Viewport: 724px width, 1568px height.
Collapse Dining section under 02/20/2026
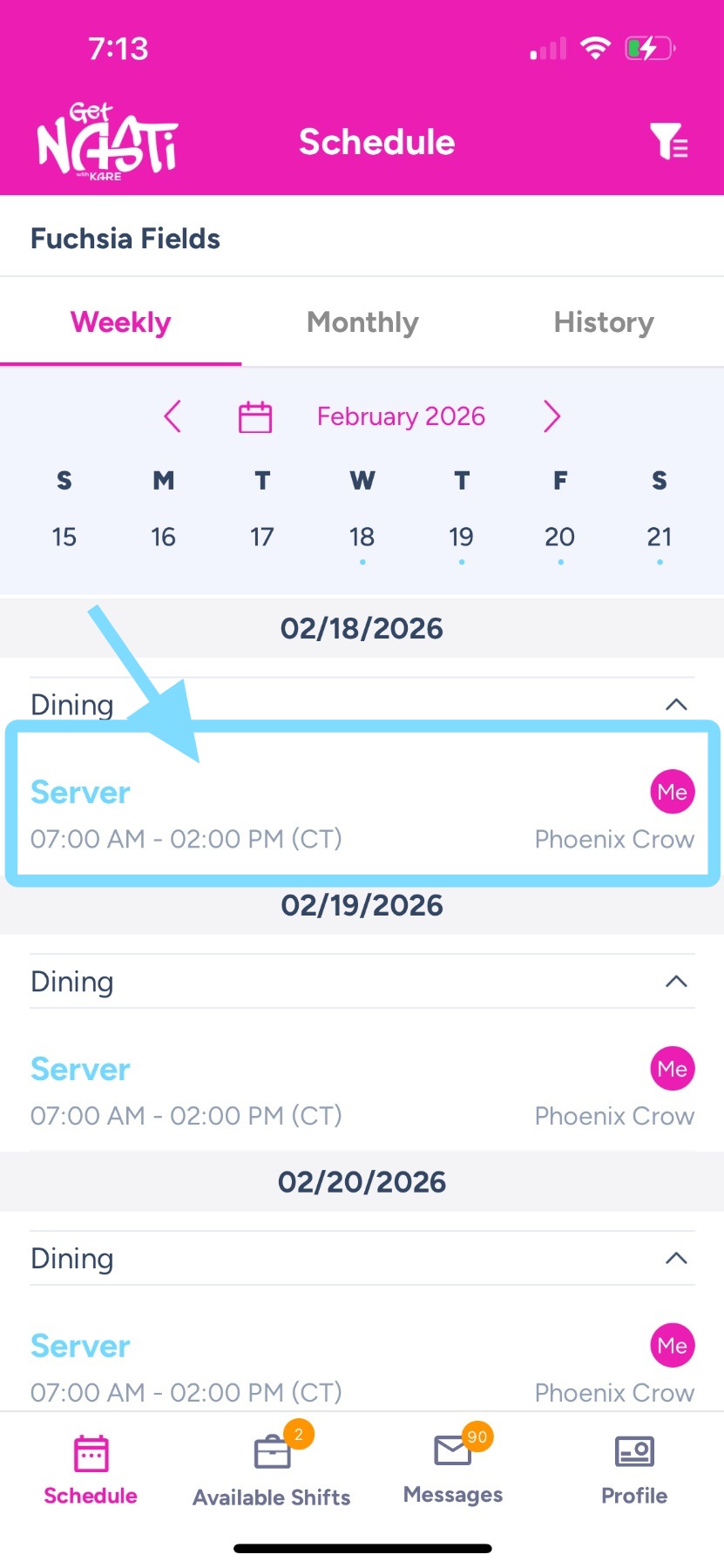click(676, 1259)
